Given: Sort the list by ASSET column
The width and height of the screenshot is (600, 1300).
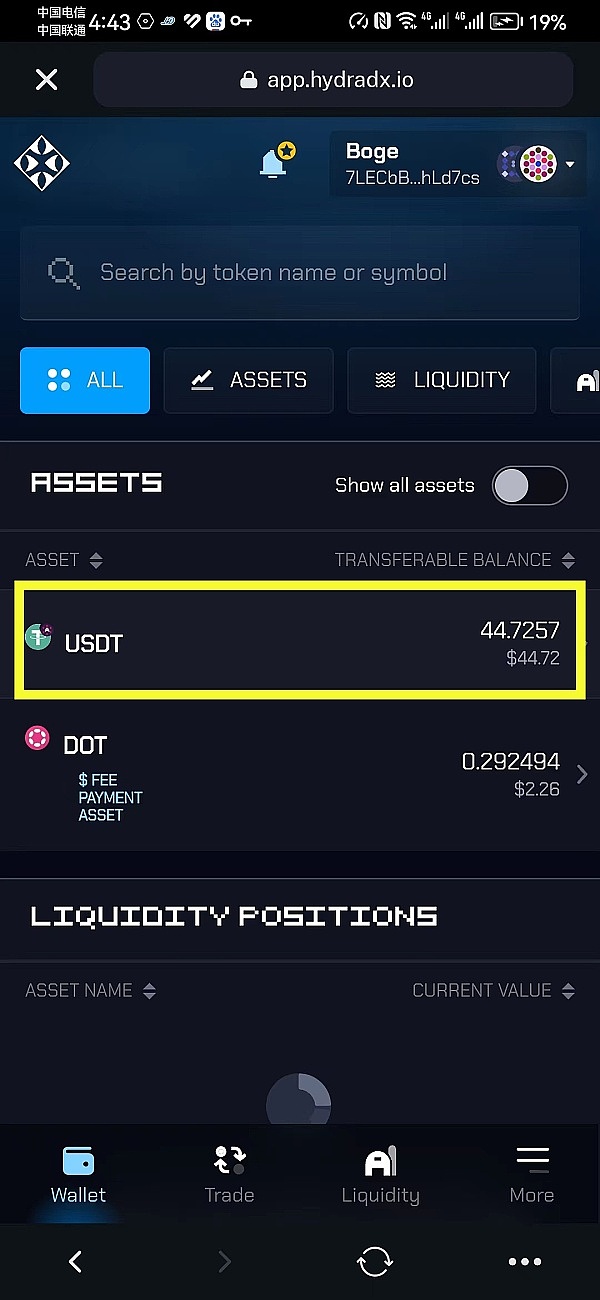Looking at the screenshot, I should 64,560.
